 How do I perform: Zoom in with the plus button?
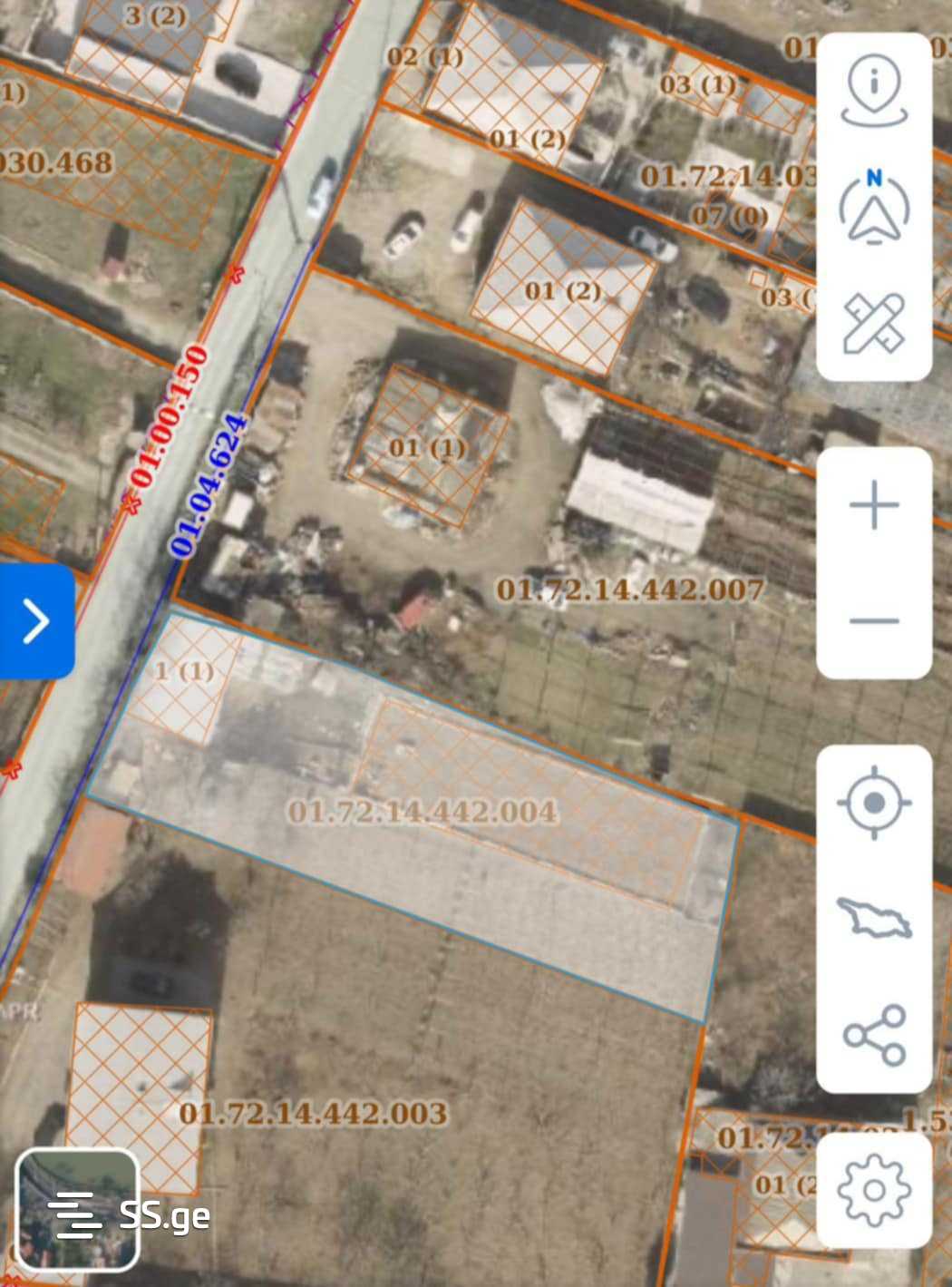tap(874, 505)
